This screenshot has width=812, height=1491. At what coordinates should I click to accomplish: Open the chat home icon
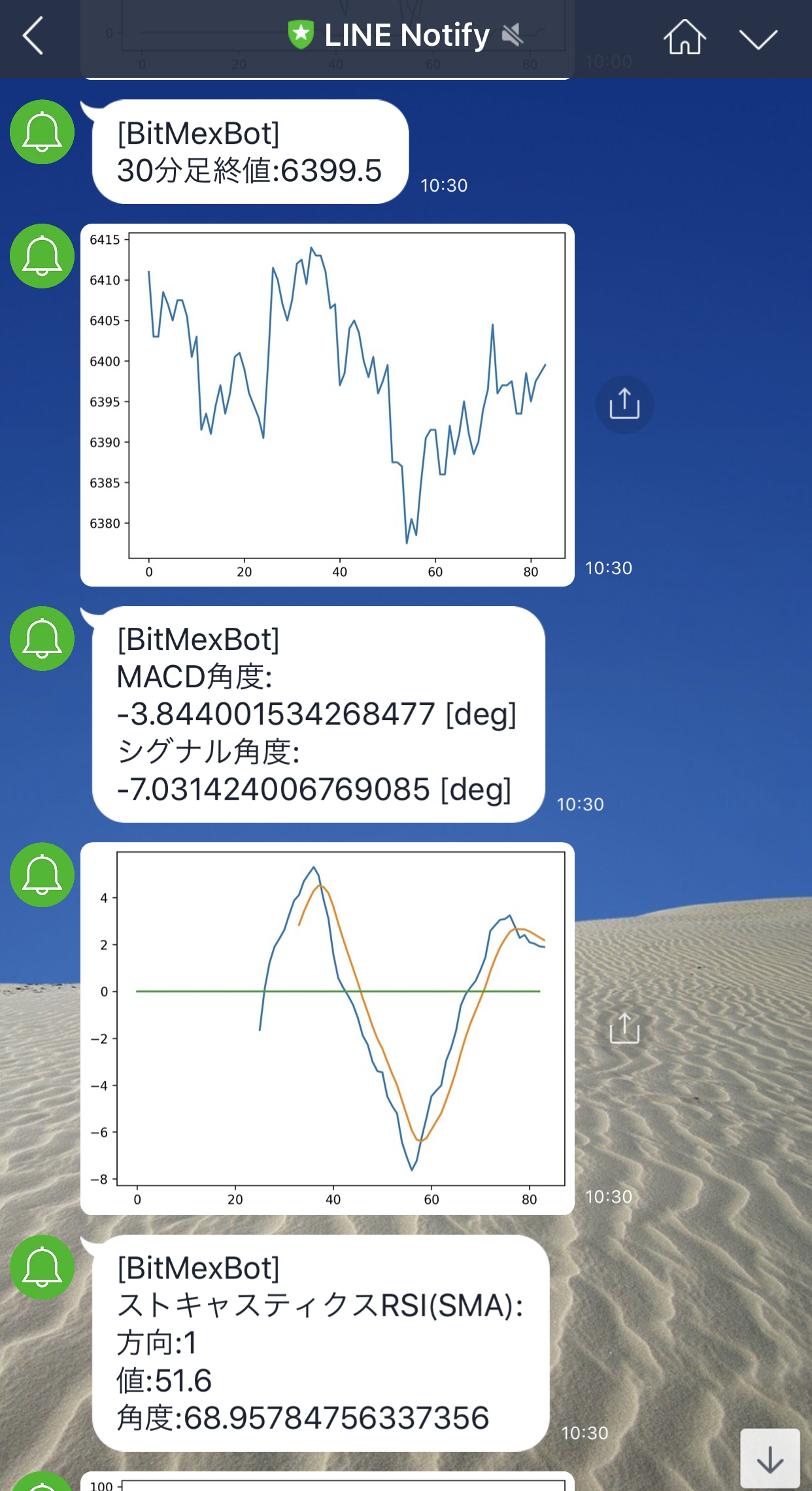pyautogui.click(x=685, y=37)
